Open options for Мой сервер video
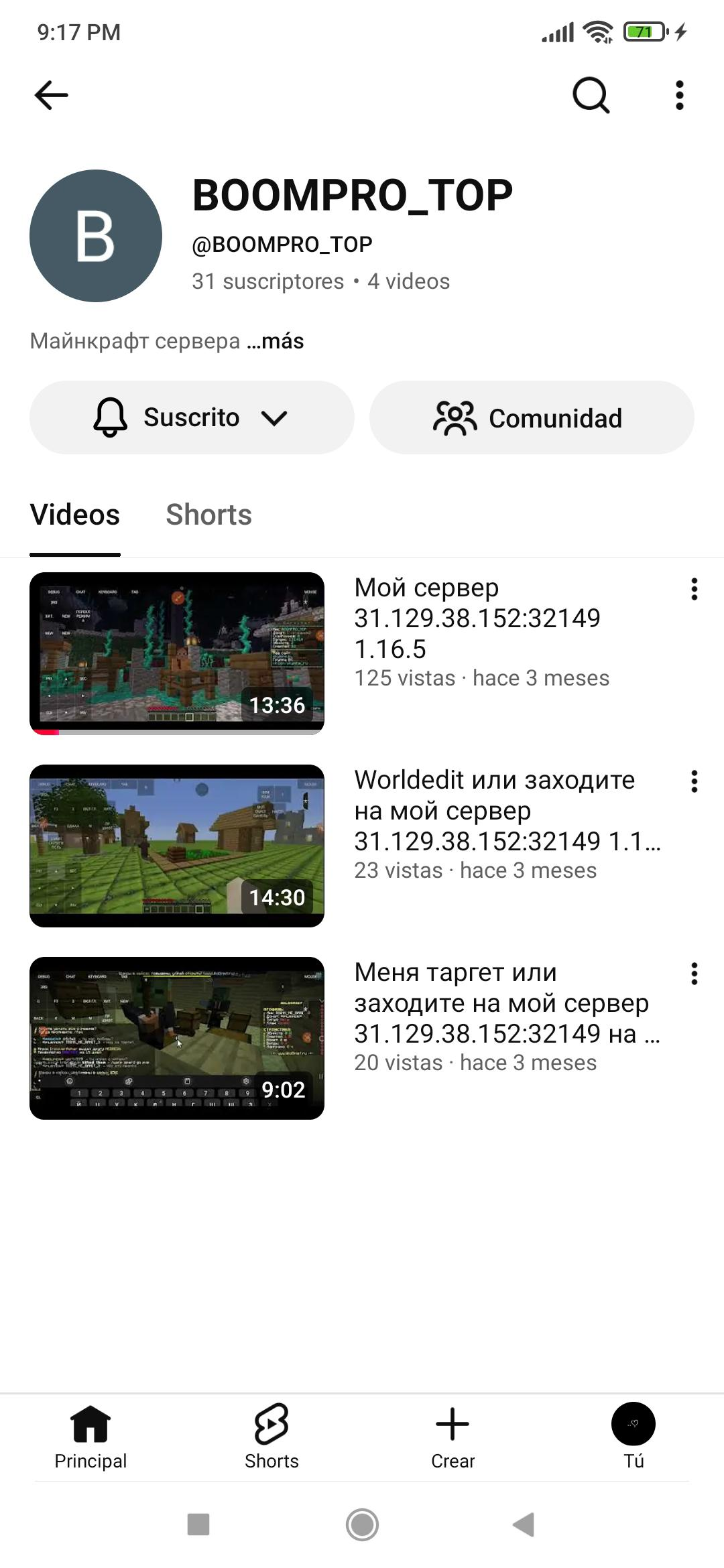The image size is (724, 1568). [695, 589]
